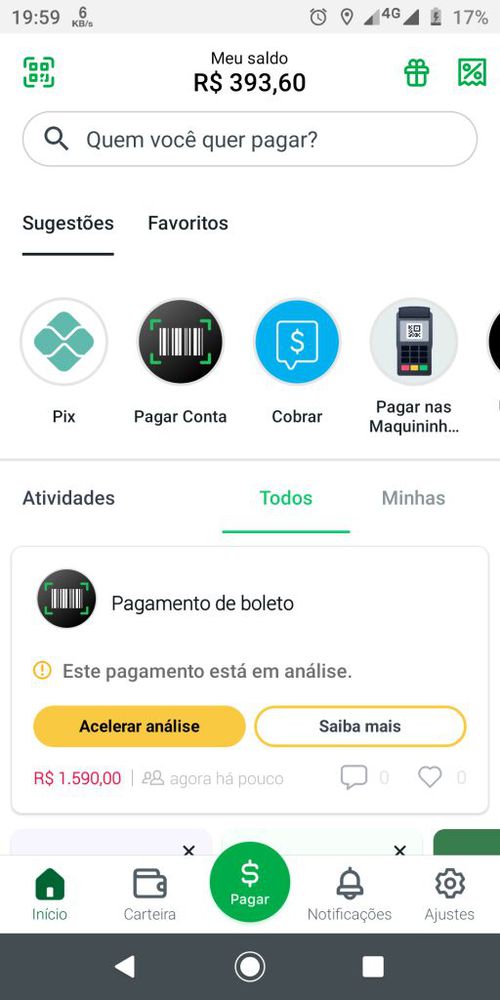Tap the 'Quem você quer pagar?' search field
This screenshot has height=1000, width=500.
point(250,139)
